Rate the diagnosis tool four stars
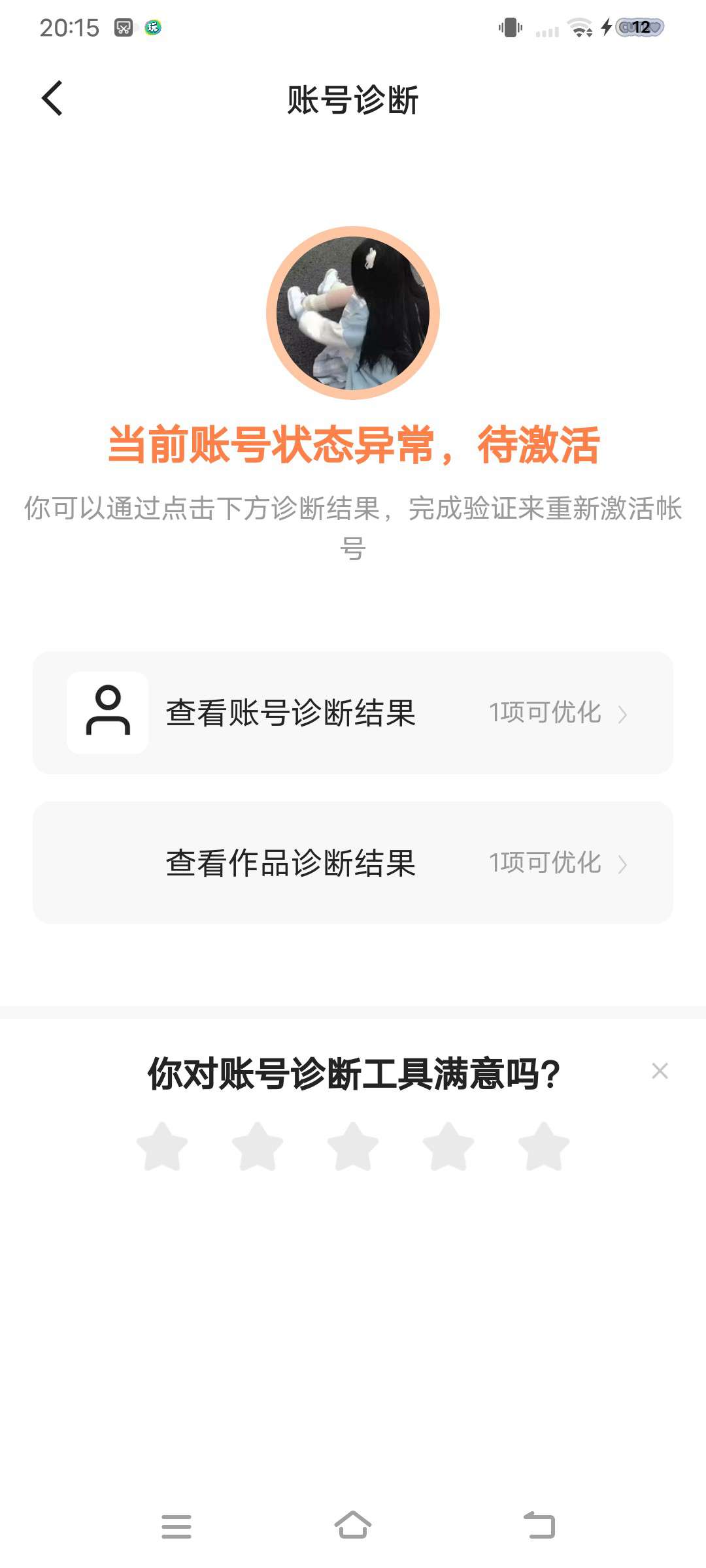 click(x=448, y=1146)
